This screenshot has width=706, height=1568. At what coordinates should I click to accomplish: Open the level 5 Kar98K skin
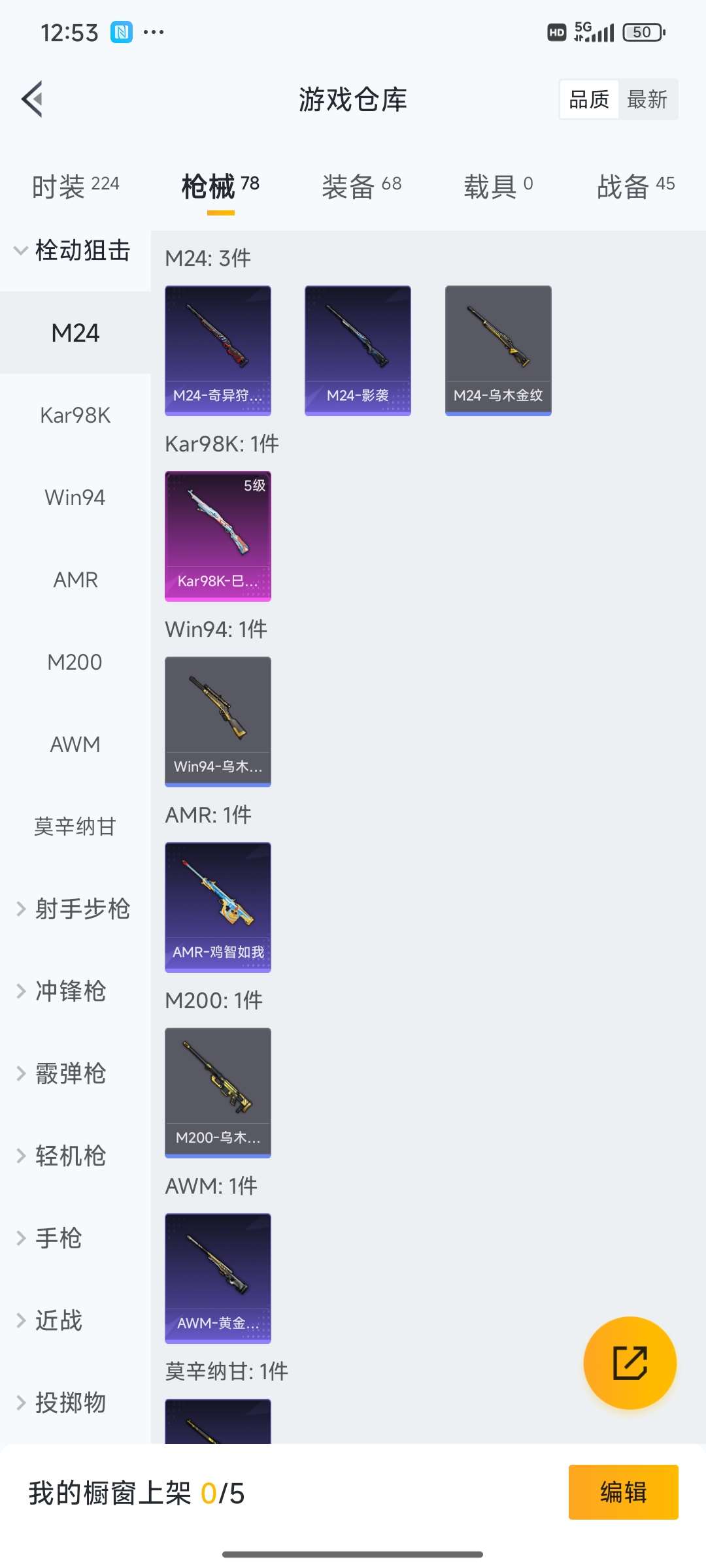(x=218, y=536)
